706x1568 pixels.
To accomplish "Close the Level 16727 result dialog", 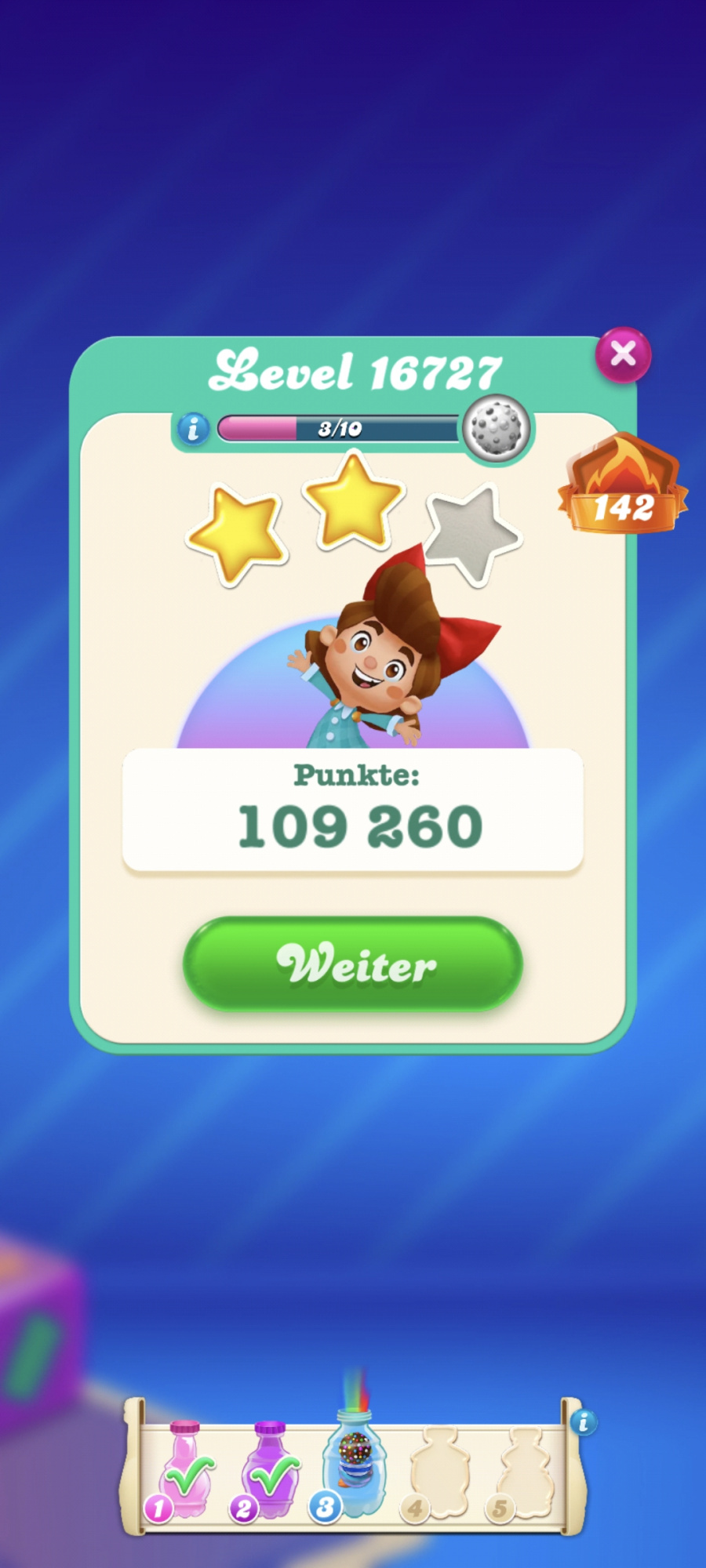I will [x=623, y=355].
